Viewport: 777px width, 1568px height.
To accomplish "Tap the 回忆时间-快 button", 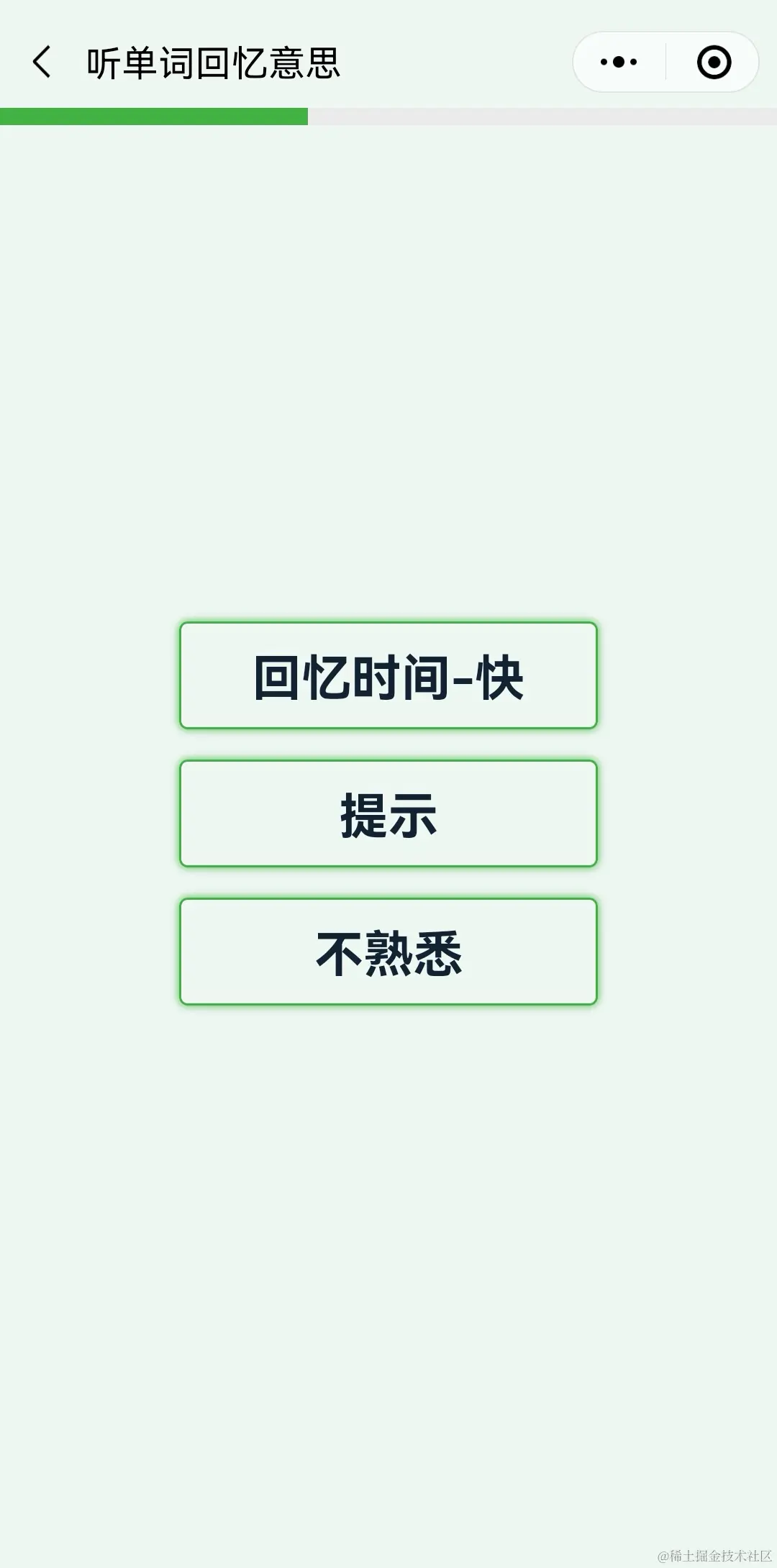I will coord(388,675).
